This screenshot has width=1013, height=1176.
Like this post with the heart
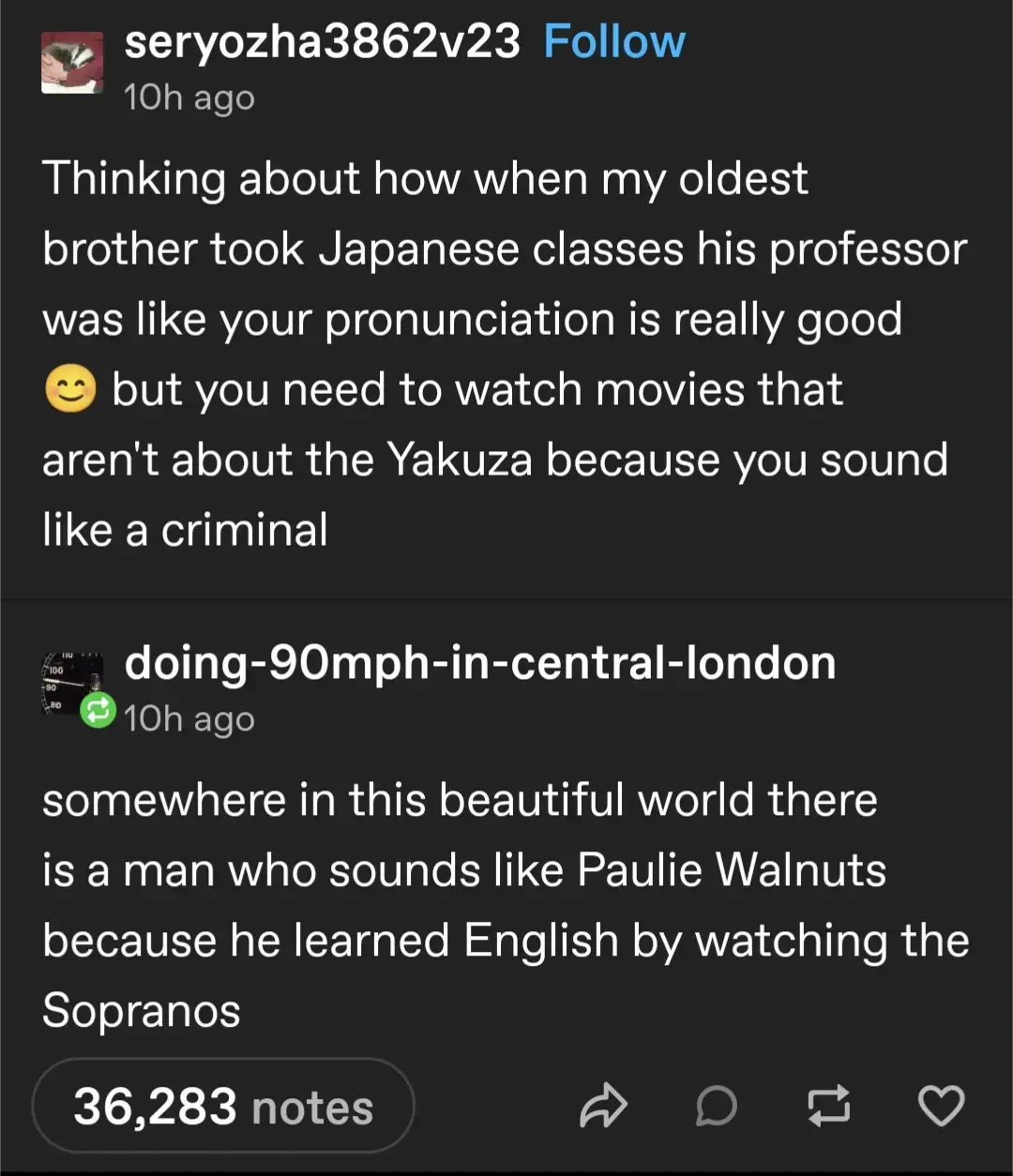click(941, 1107)
